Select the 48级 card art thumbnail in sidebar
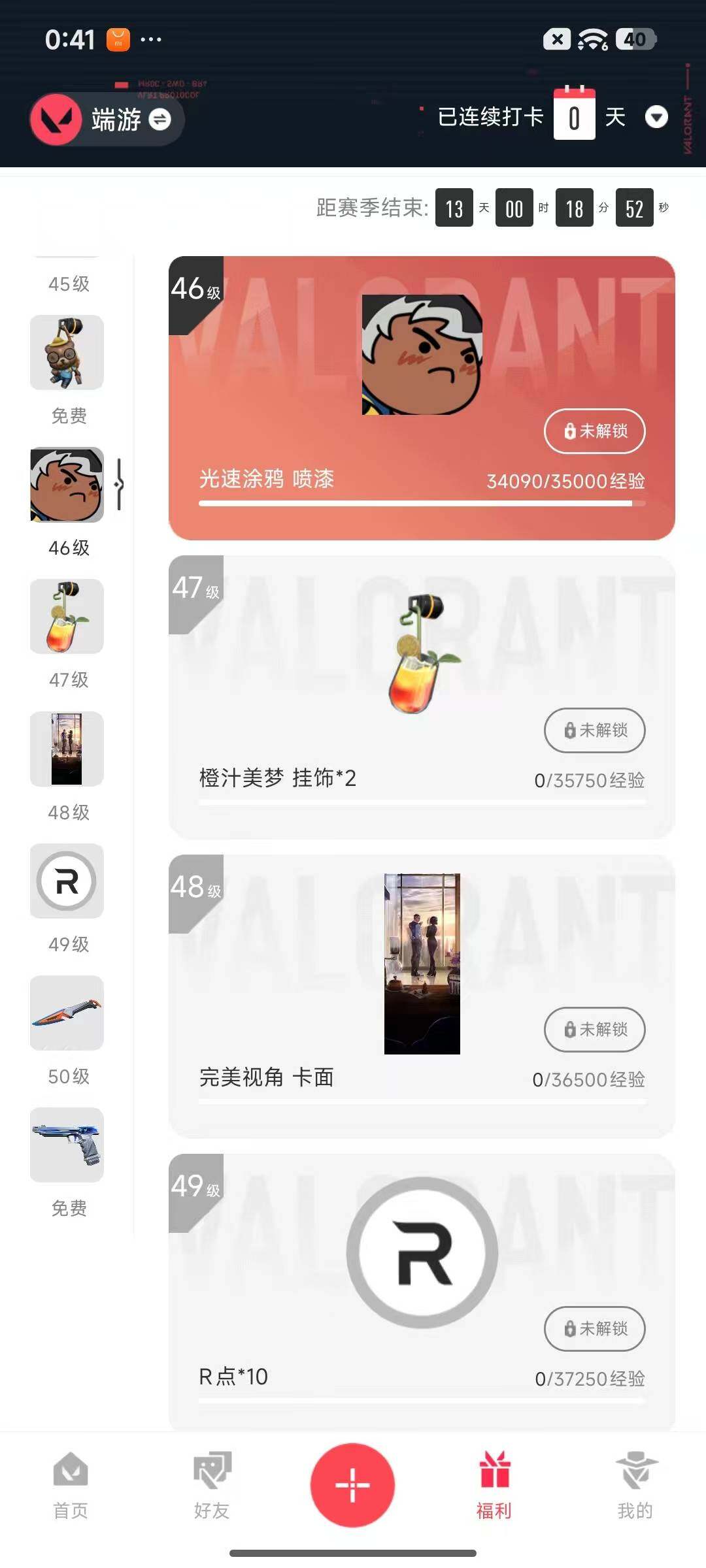 coord(66,749)
